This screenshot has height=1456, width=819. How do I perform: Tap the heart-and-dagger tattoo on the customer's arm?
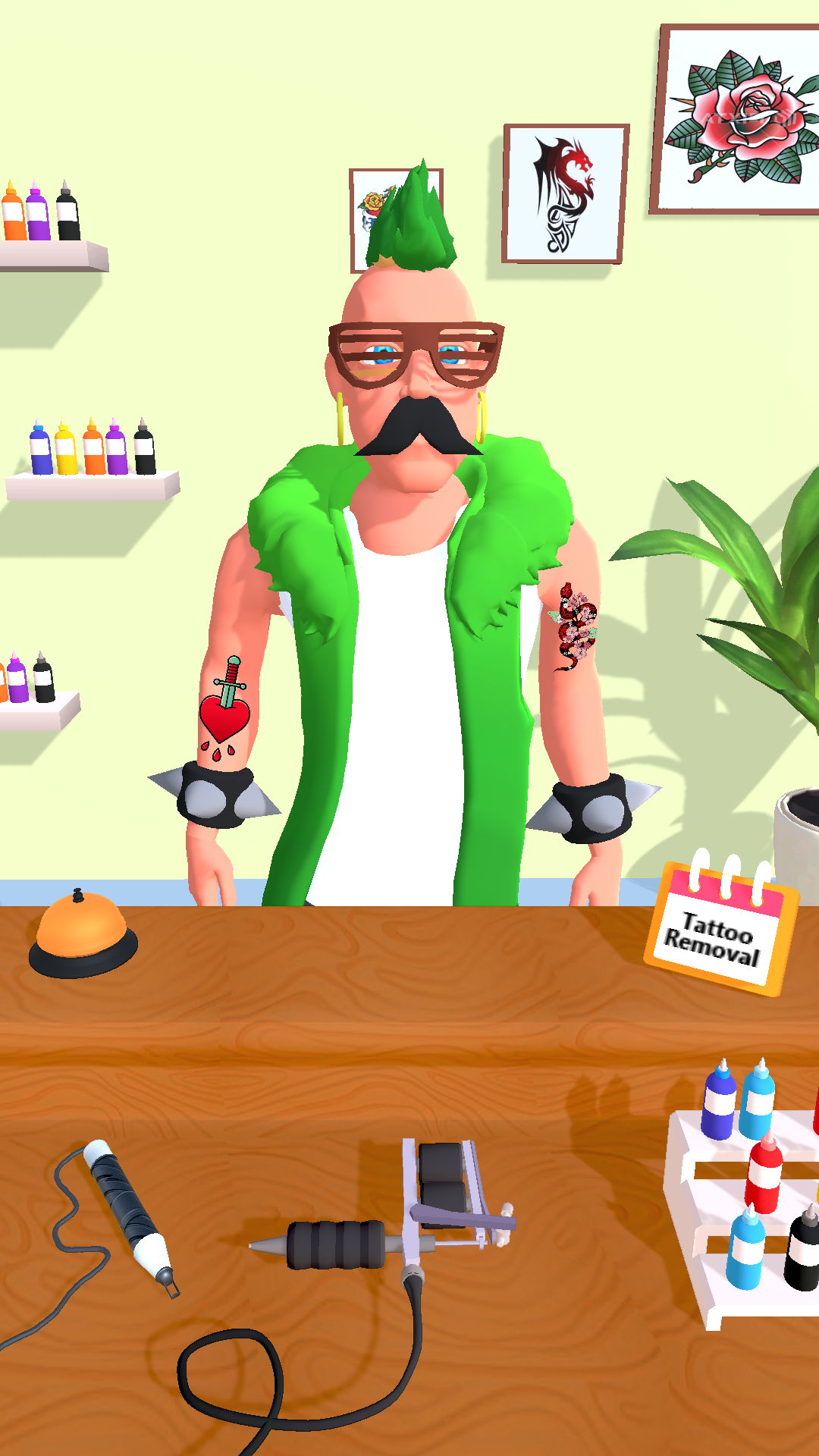pos(224,709)
